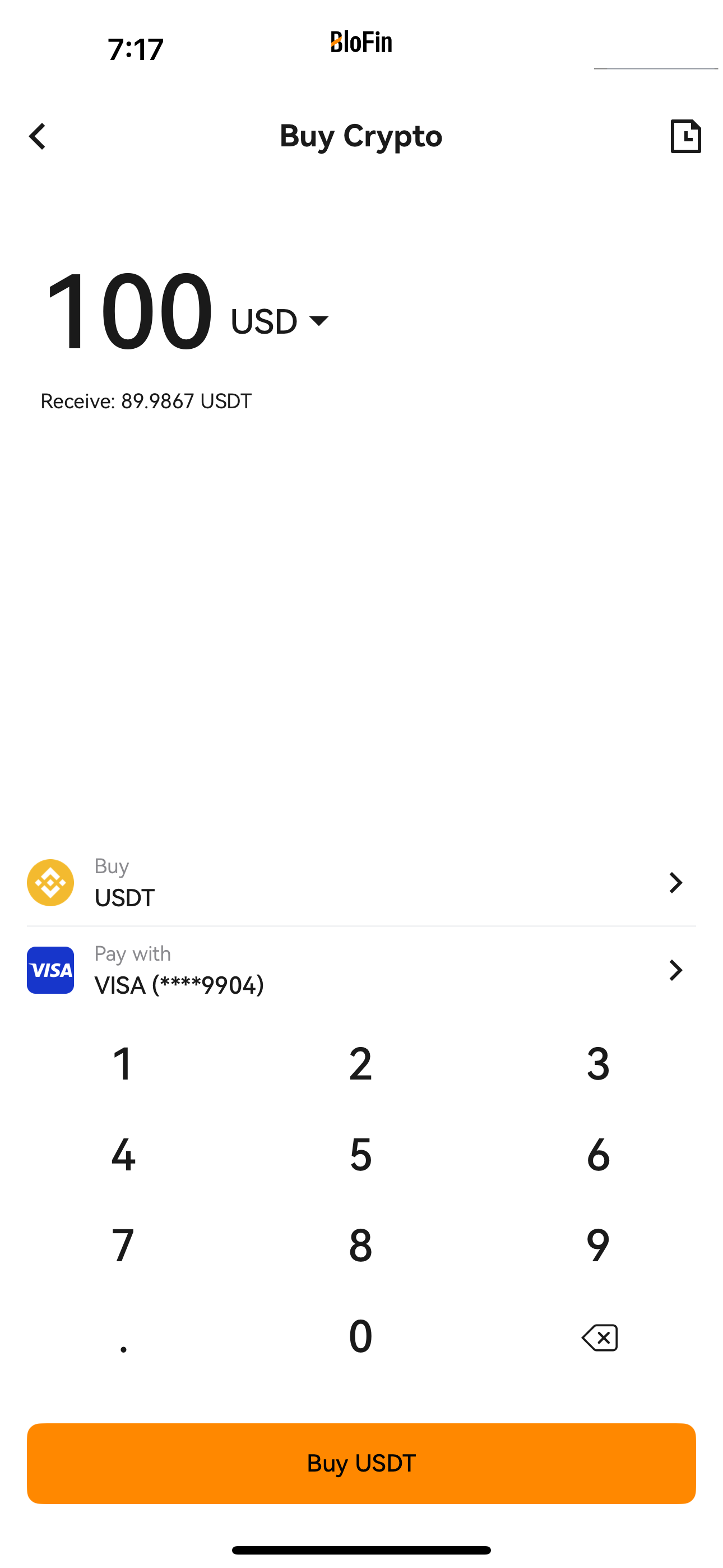The image size is (723, 1568).
Task: Enter digit 7 on the keypad
Action: pyautogui.click(x=123, y=1245)
